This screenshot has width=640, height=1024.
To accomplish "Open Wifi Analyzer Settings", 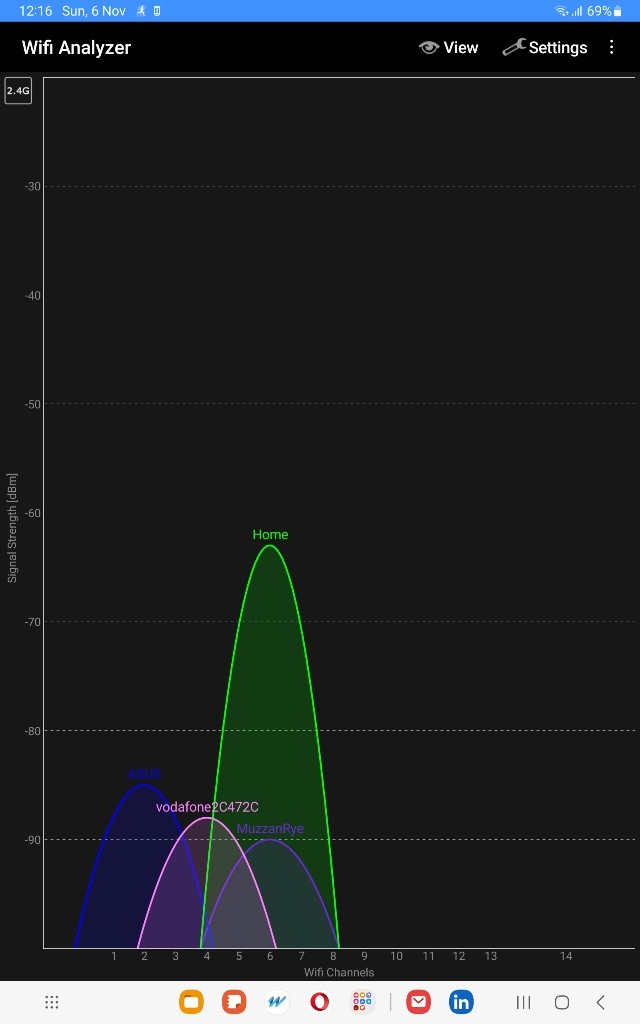I will (545, 48).
